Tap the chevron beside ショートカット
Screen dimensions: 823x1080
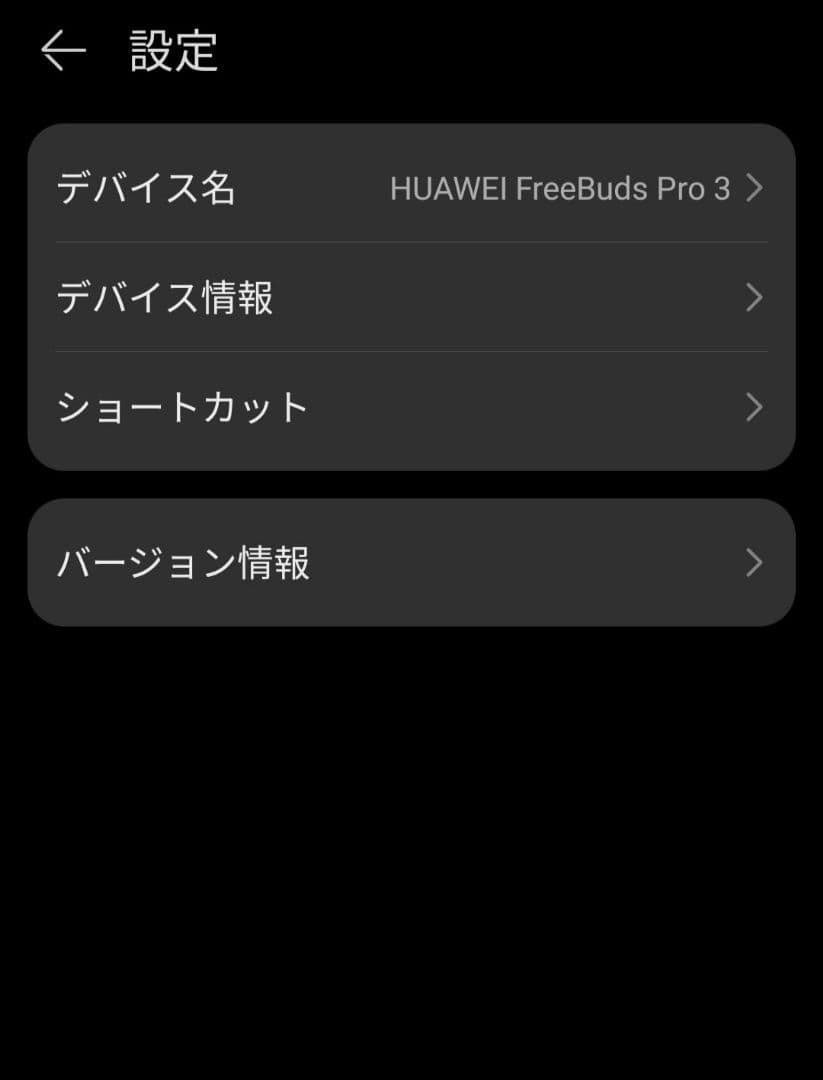[753, 407]
